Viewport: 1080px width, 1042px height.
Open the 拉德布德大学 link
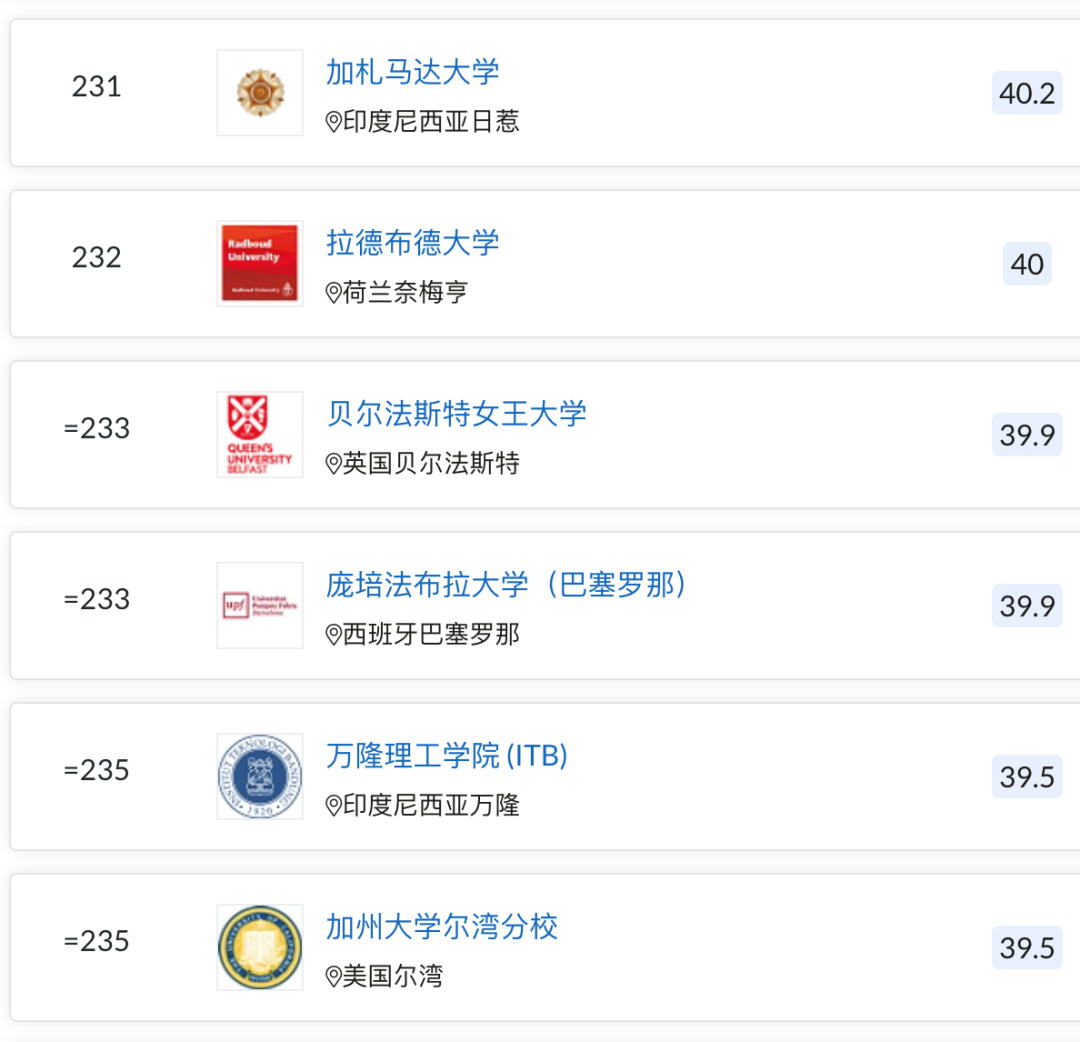click(x=412, y=243)
